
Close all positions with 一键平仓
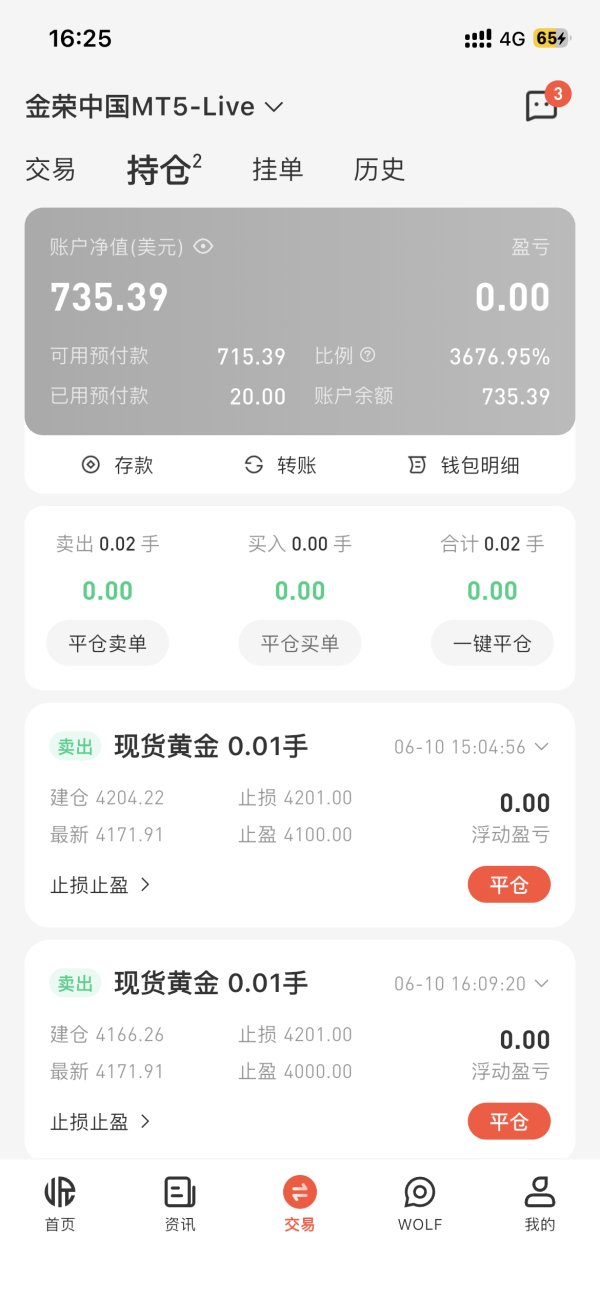(x=492, y=644)
